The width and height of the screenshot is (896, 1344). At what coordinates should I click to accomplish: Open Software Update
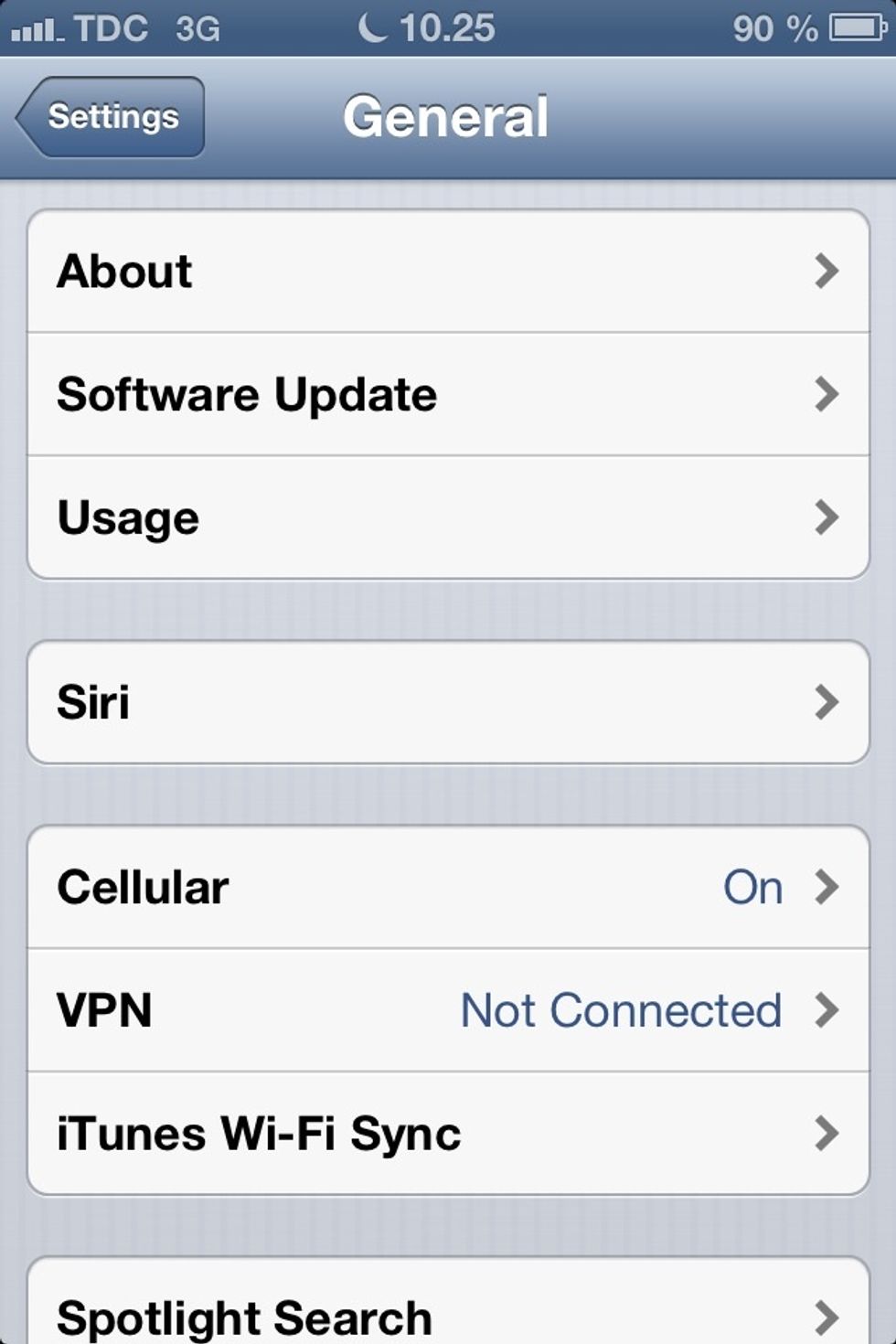pos(448,394)
